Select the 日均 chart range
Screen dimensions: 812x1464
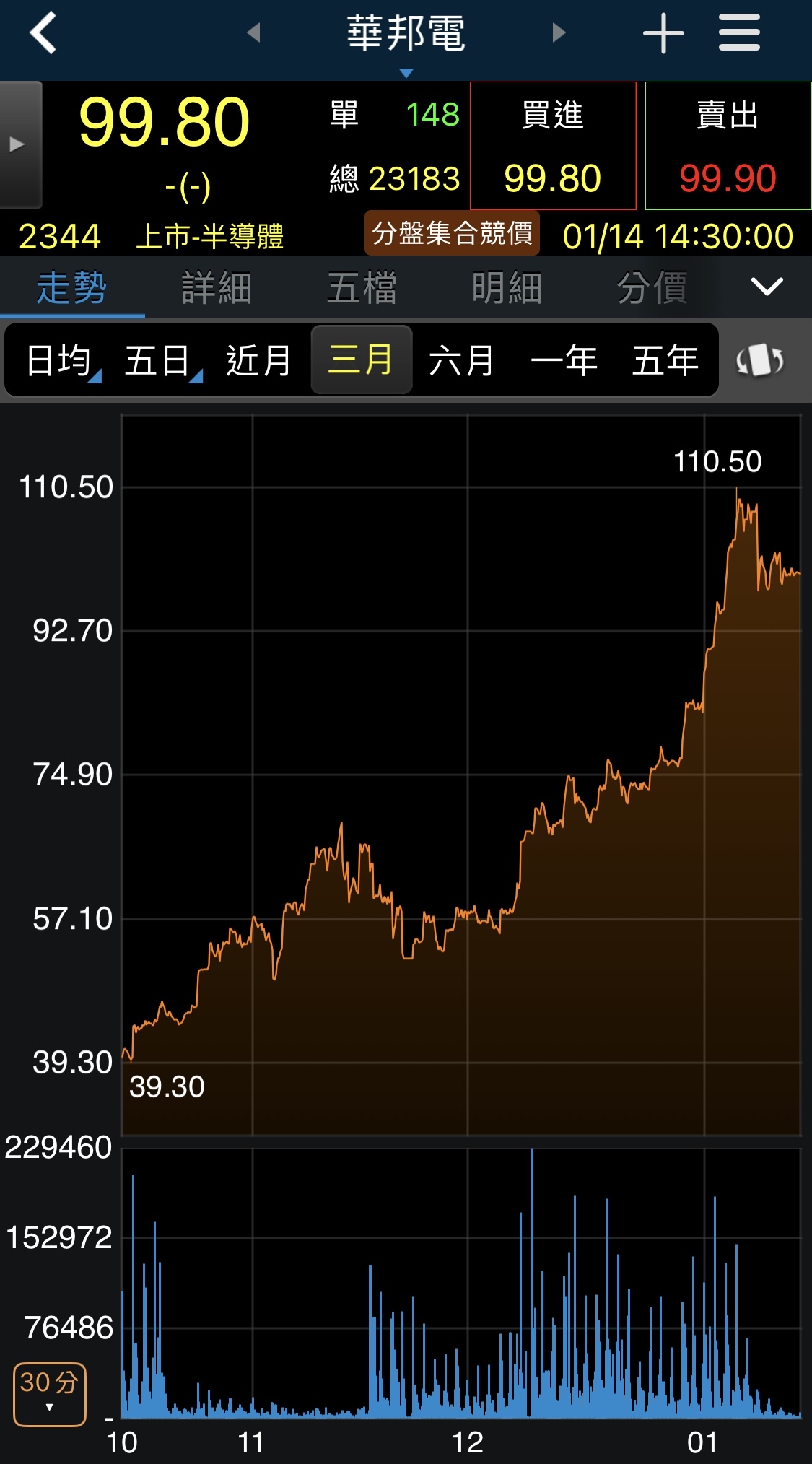(x=59, y=360)
